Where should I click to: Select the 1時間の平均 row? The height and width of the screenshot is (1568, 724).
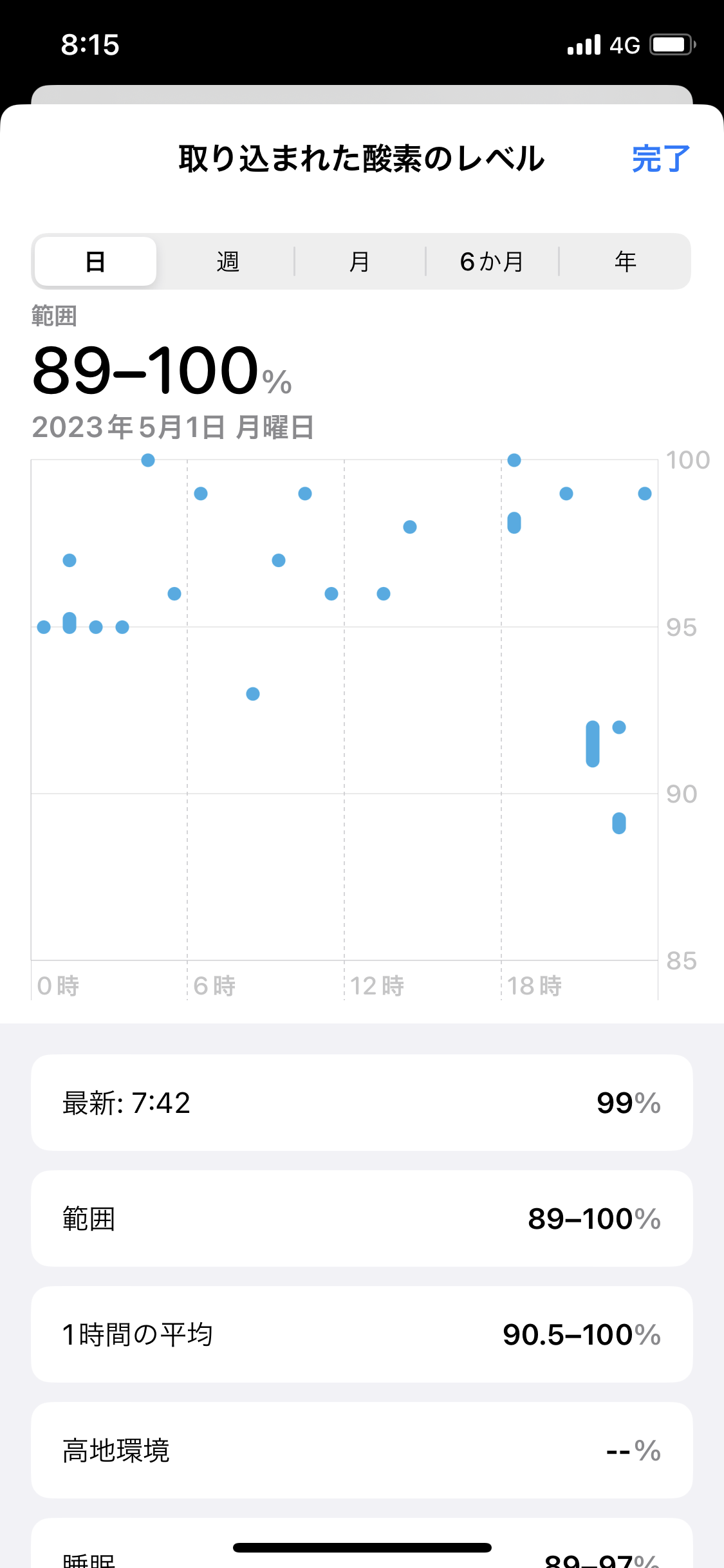point(362,1334)
